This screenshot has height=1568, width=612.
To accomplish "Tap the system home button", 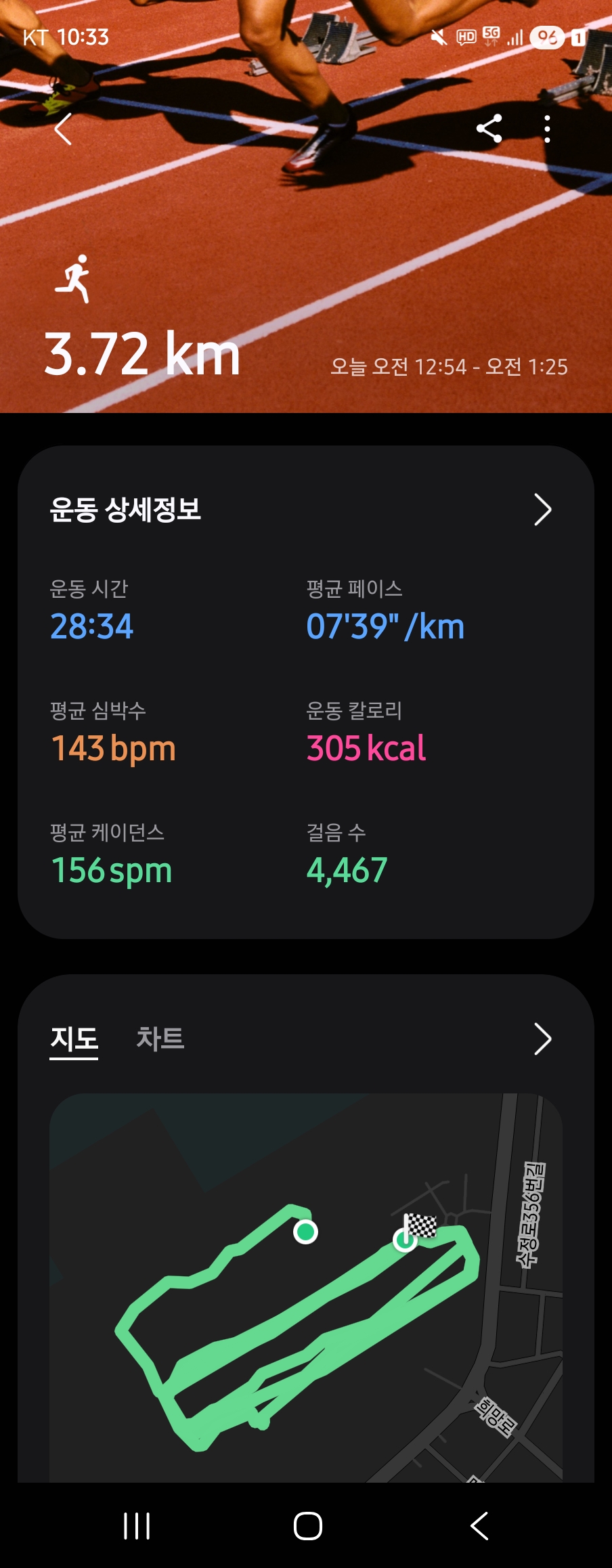I will pyautogui.click(x=307, y=1526).
